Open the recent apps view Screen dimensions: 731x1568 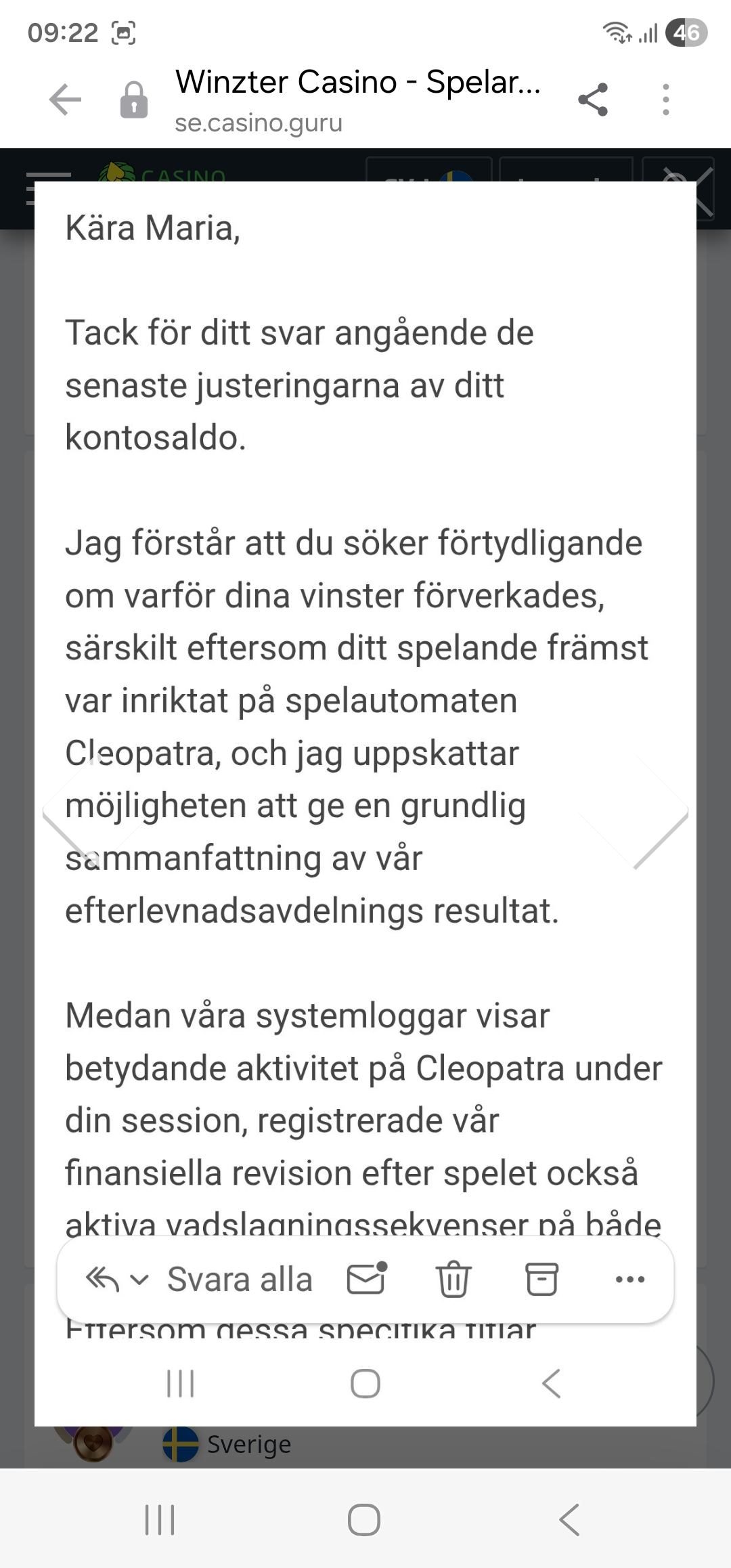point(160,1520)
